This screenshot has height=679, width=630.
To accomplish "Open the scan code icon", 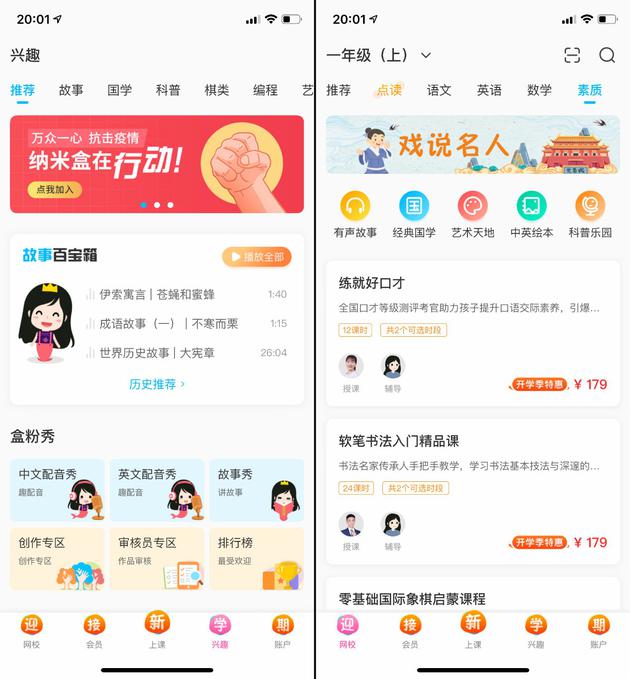I will [x=572, y=55].
